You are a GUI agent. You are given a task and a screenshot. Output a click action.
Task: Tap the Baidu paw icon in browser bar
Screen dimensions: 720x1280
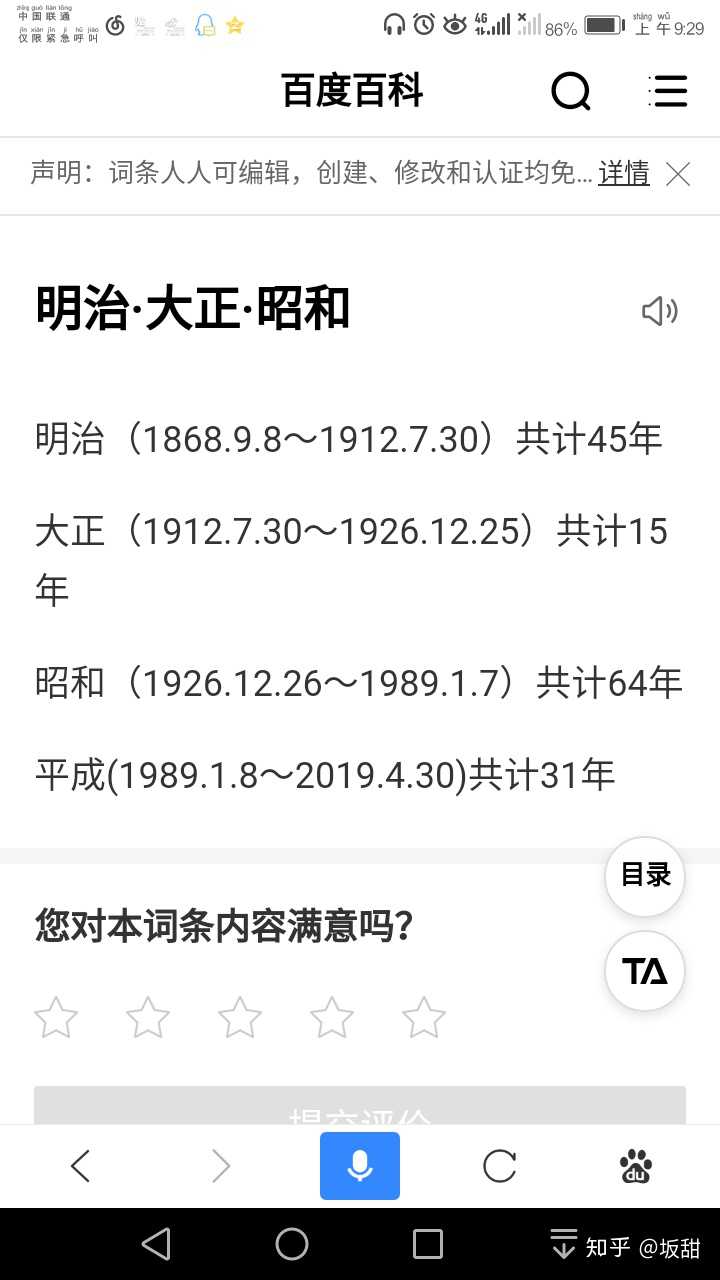pyautogui.click(x=636, y=1165)
